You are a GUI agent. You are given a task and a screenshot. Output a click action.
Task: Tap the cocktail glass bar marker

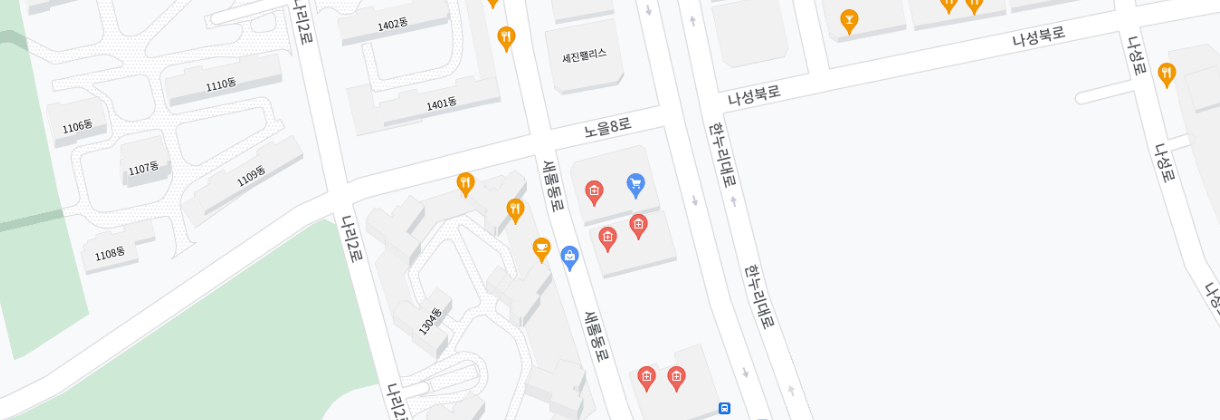(849, 20)
